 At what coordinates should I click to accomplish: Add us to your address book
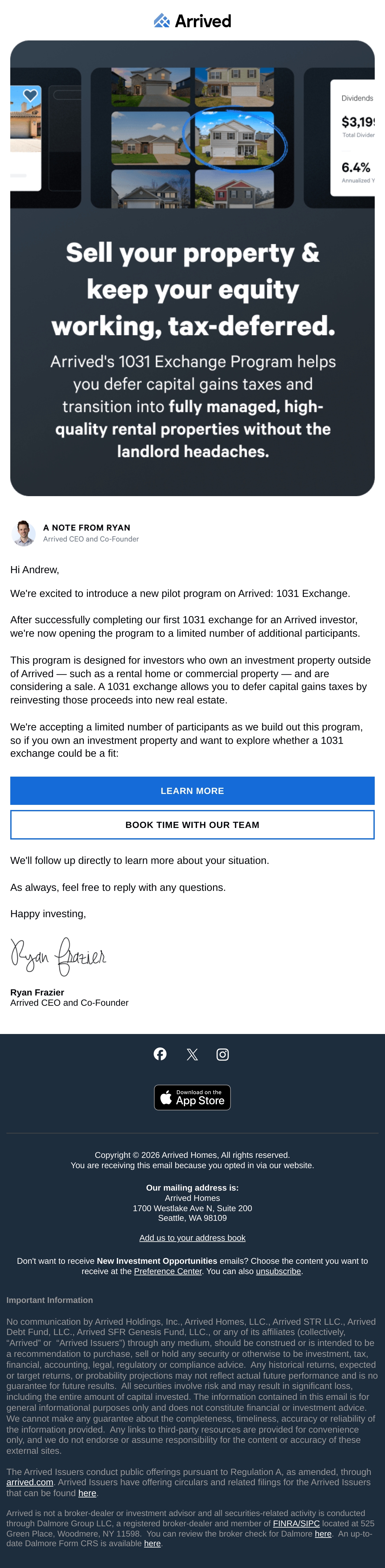coord(192,1238)
